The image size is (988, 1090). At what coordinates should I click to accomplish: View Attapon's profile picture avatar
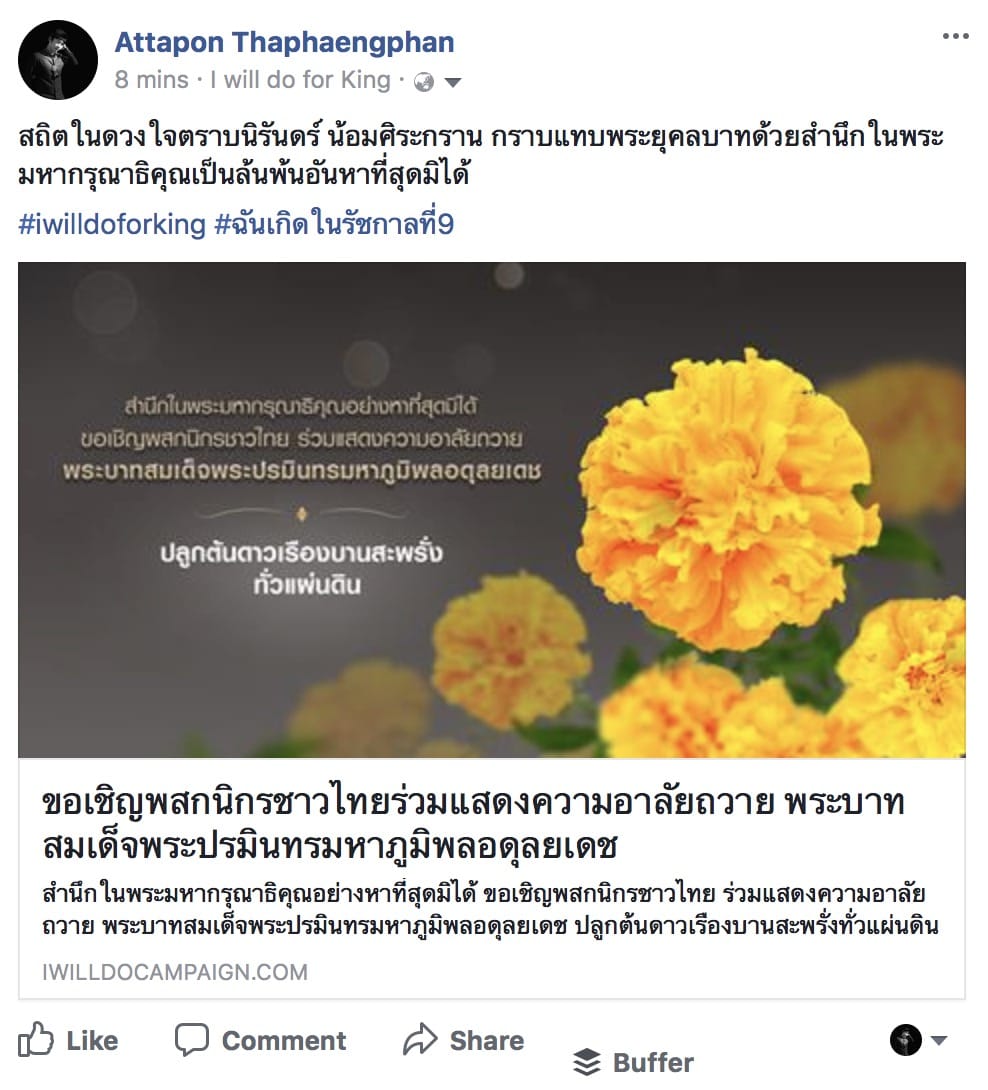(x=58, y=60)
